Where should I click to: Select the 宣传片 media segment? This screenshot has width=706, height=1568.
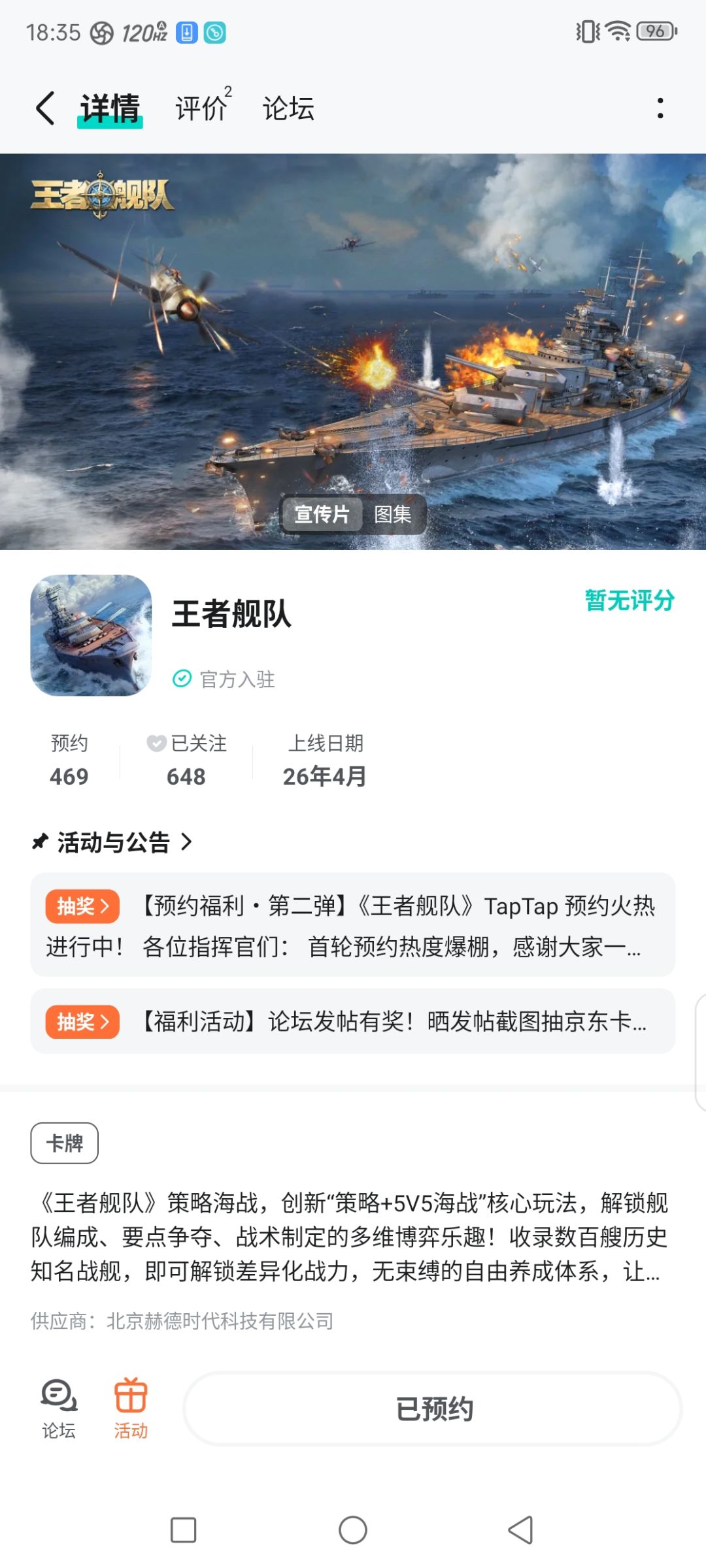coord(322,515)
